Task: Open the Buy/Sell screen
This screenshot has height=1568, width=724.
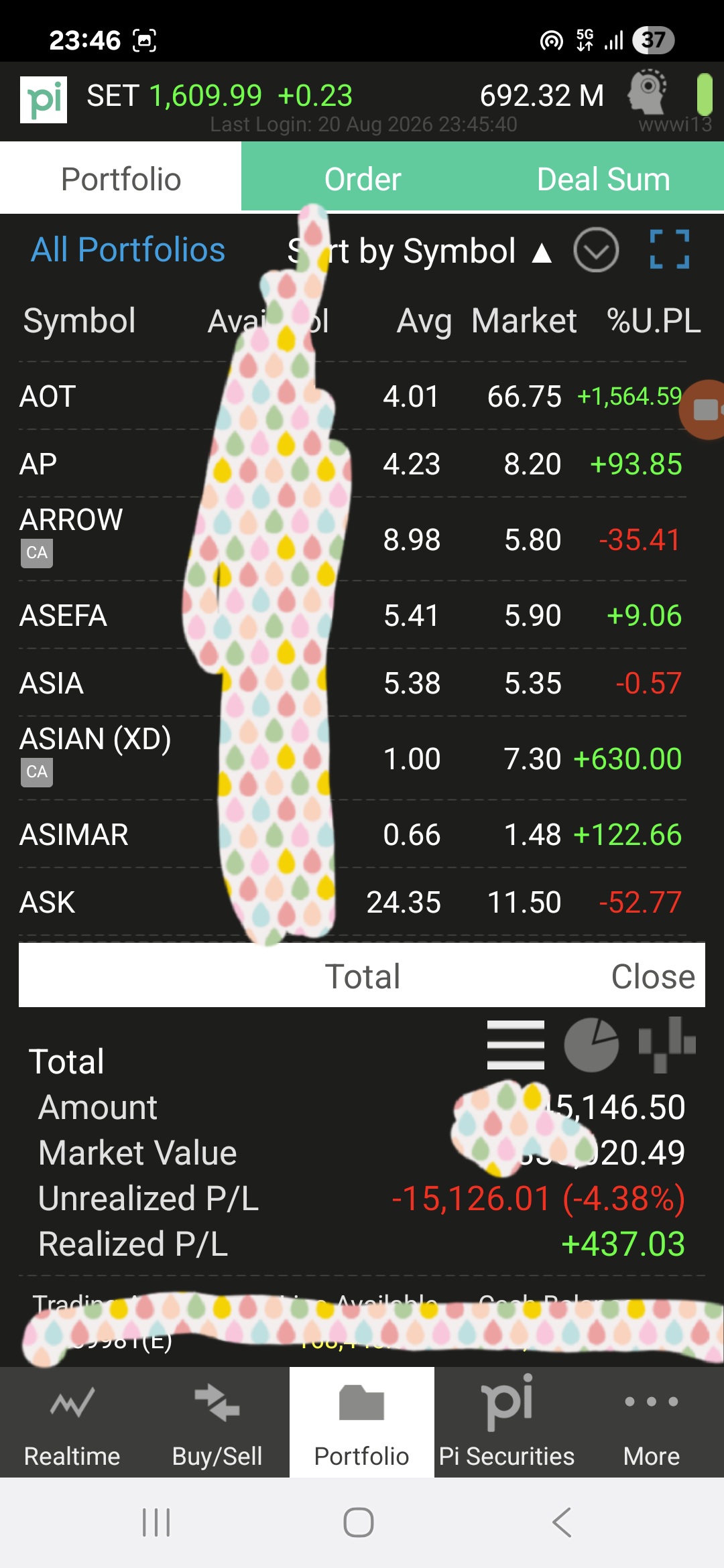Action: [x=217, y=1422]
